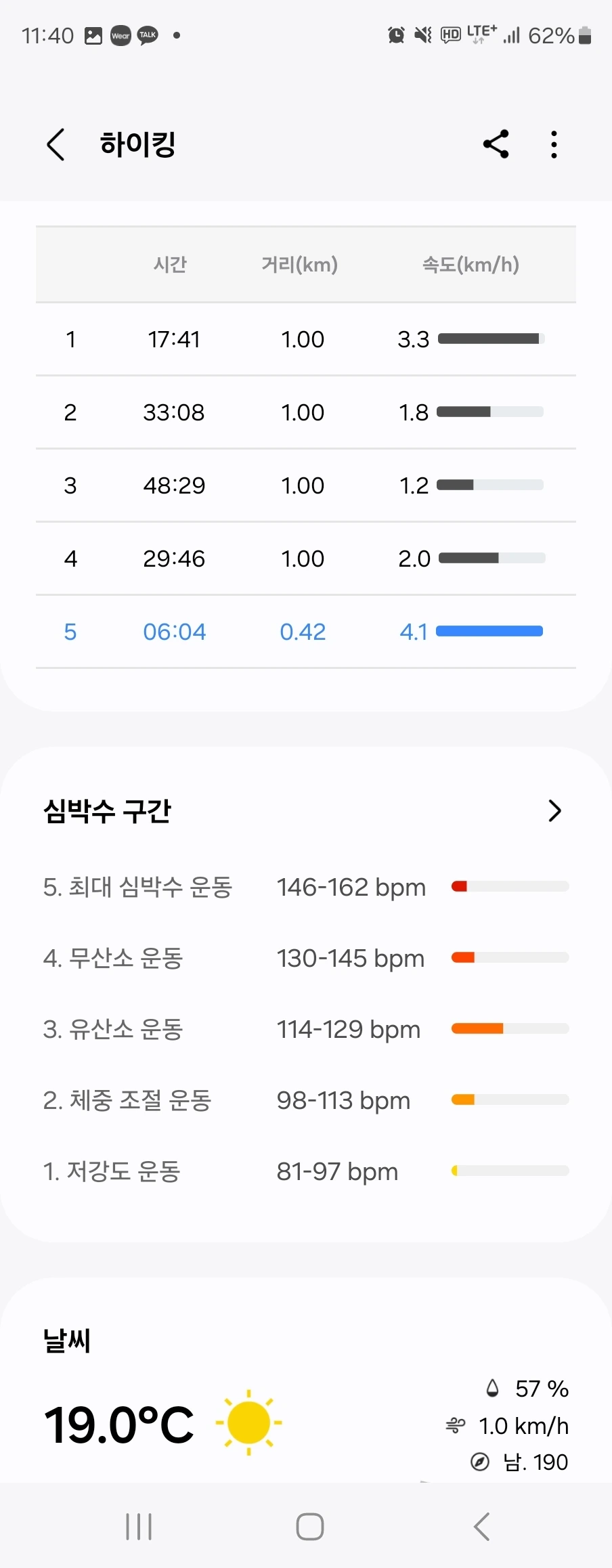Share this hiking workout
This screenshot has height=1568, width=612.
(x=496, y=144)
